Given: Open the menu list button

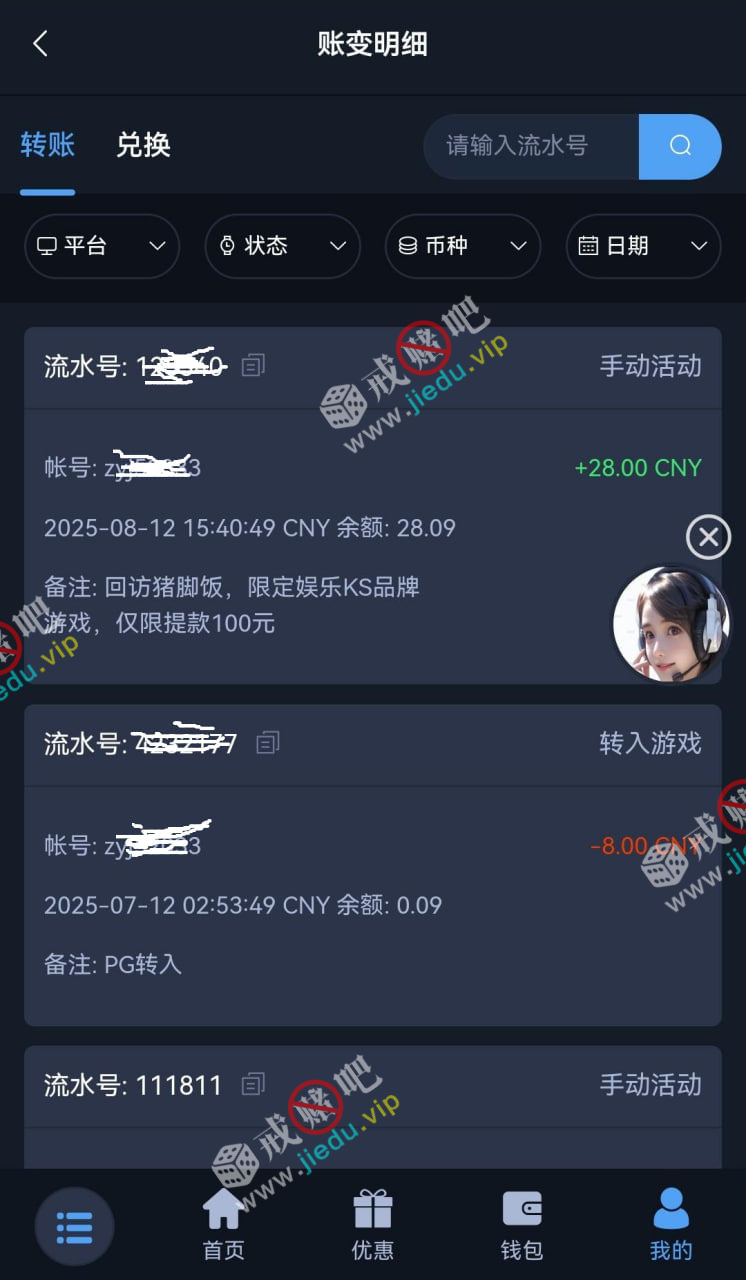Looking at the screenshot, I should [74, 1226].
